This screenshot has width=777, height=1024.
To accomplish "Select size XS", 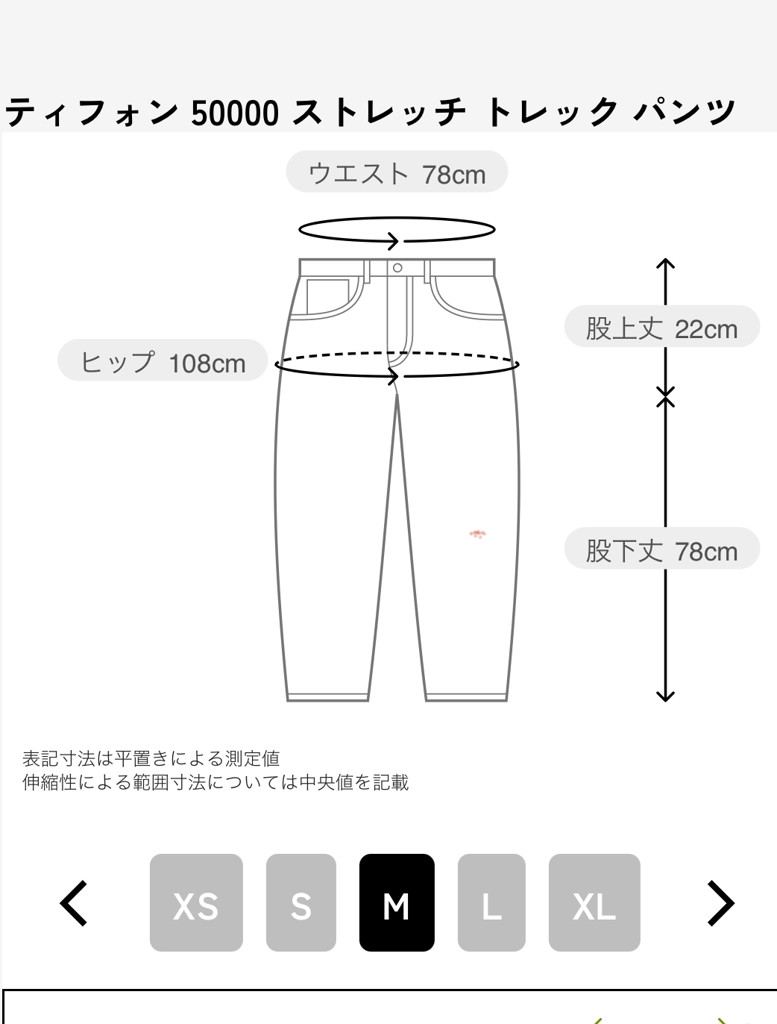I will click(x=196, y=903).
